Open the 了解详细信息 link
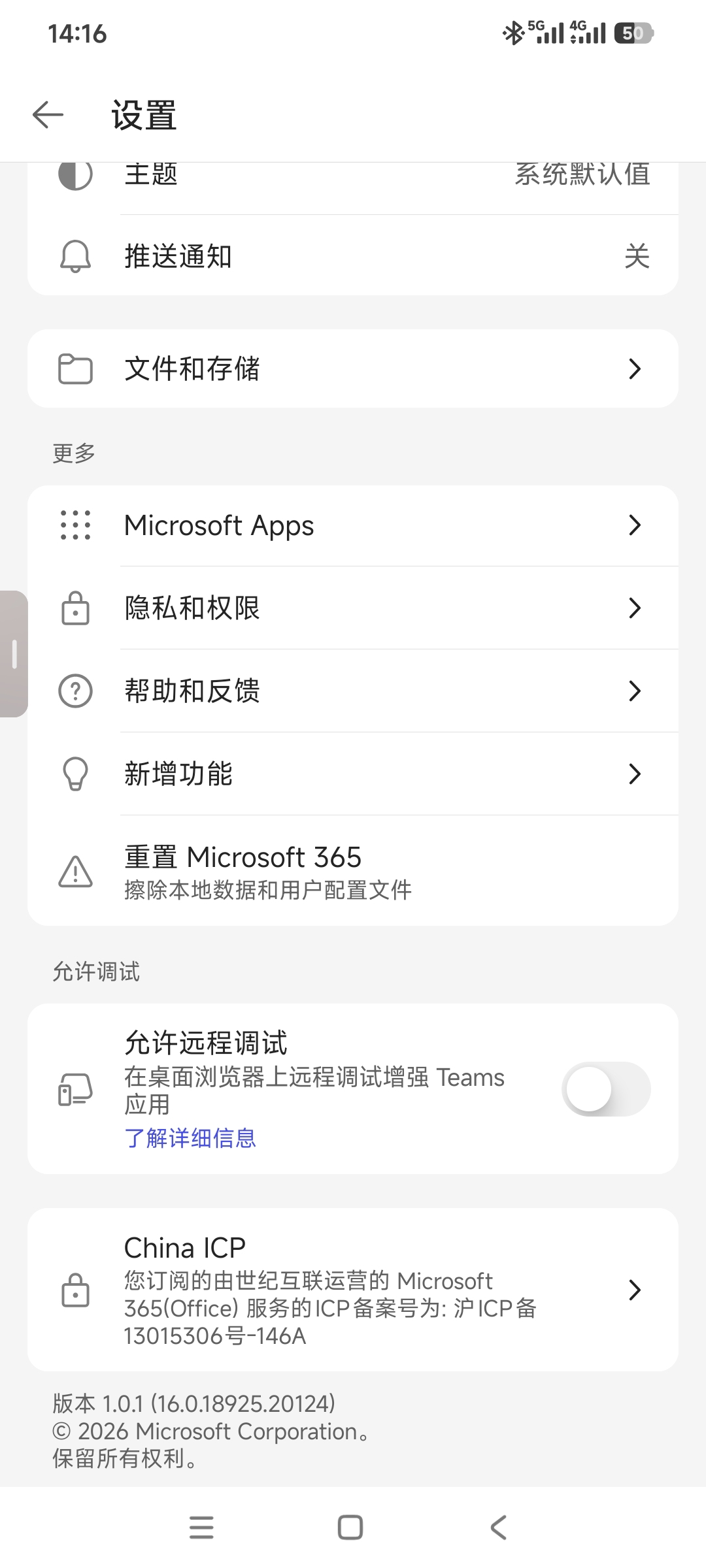This screenshot has width=706, height=1568. coord(190,1138)
